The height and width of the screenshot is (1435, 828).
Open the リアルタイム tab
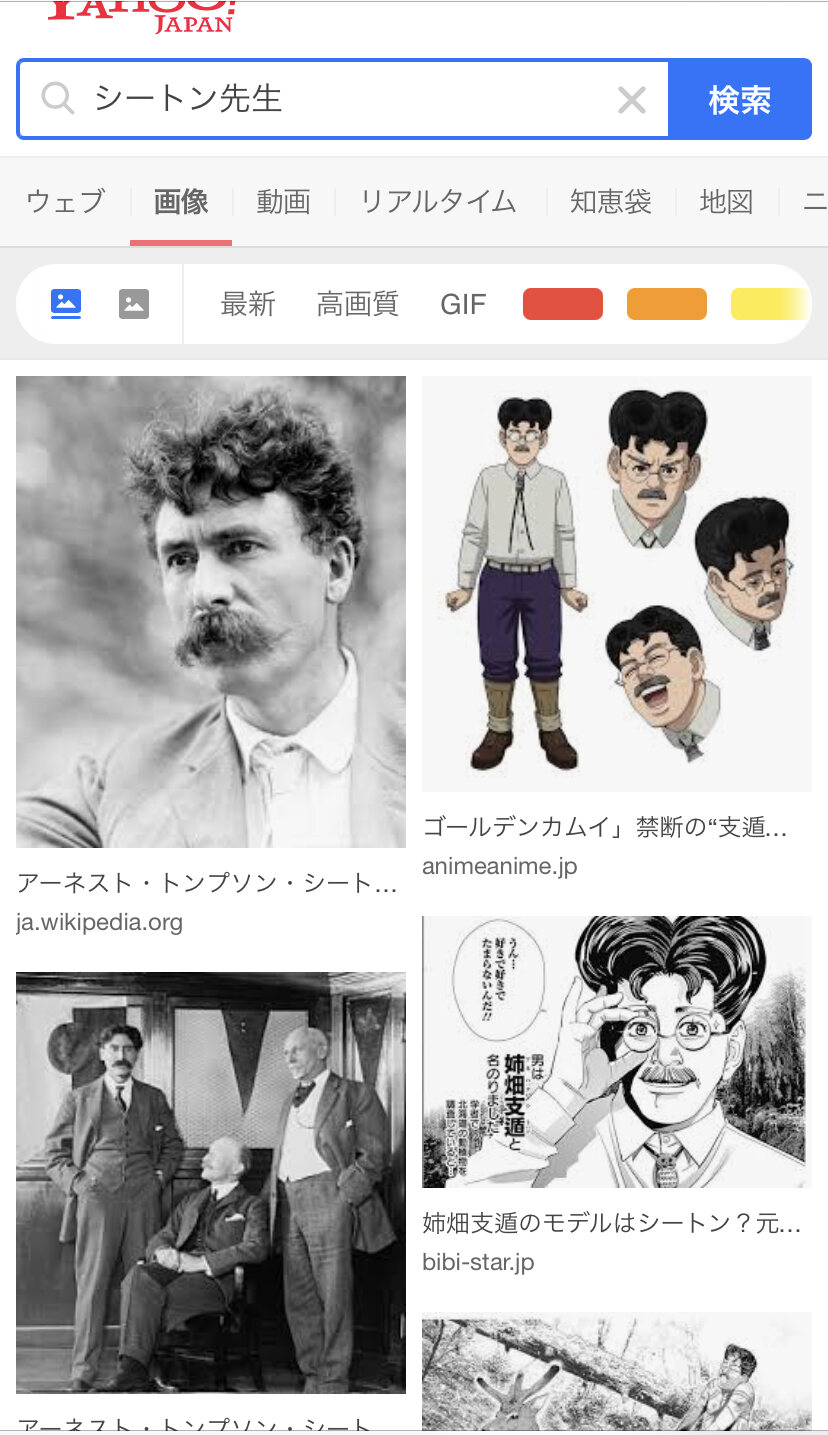click(x=438, y=202)
